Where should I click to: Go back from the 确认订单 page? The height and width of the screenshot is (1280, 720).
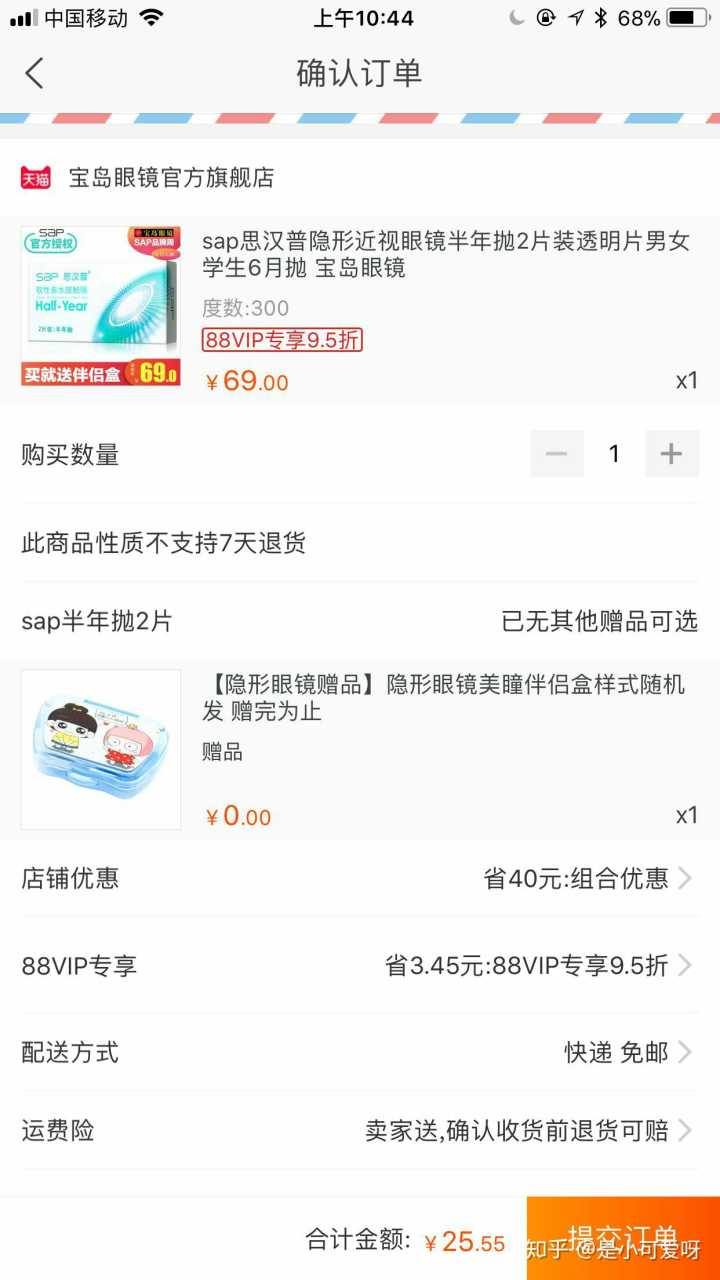35,73
